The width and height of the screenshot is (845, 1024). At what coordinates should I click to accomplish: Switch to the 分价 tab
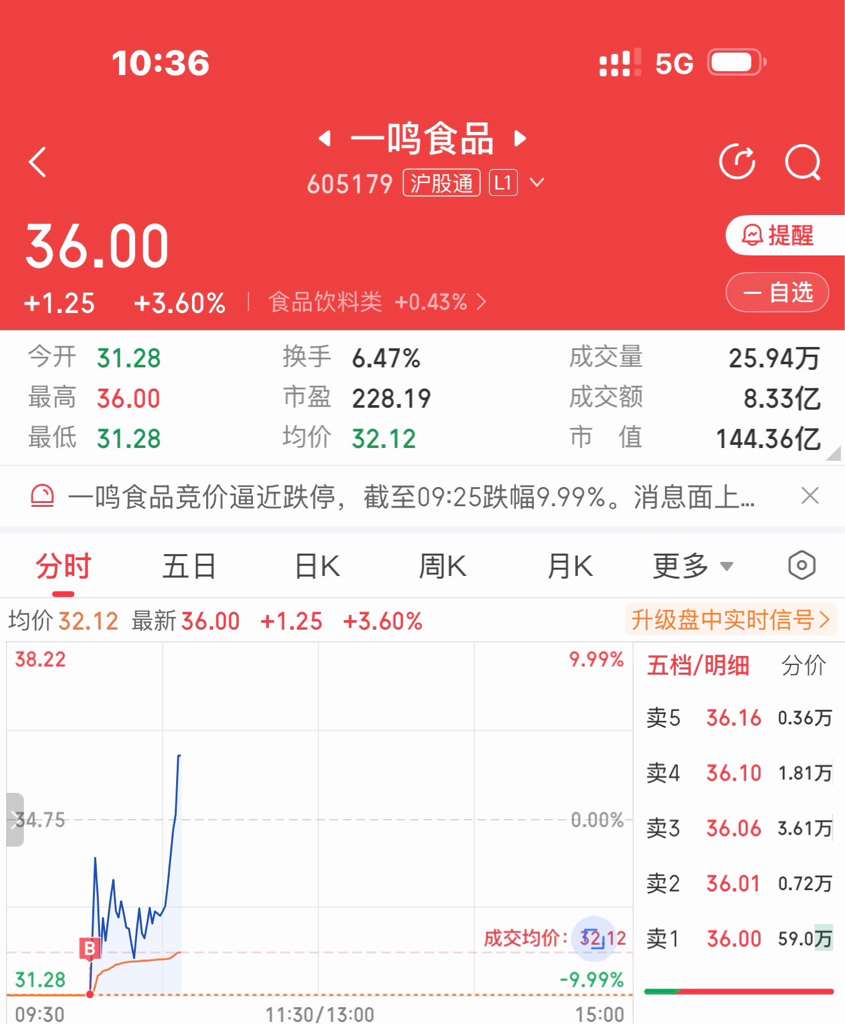click(804, 665)
